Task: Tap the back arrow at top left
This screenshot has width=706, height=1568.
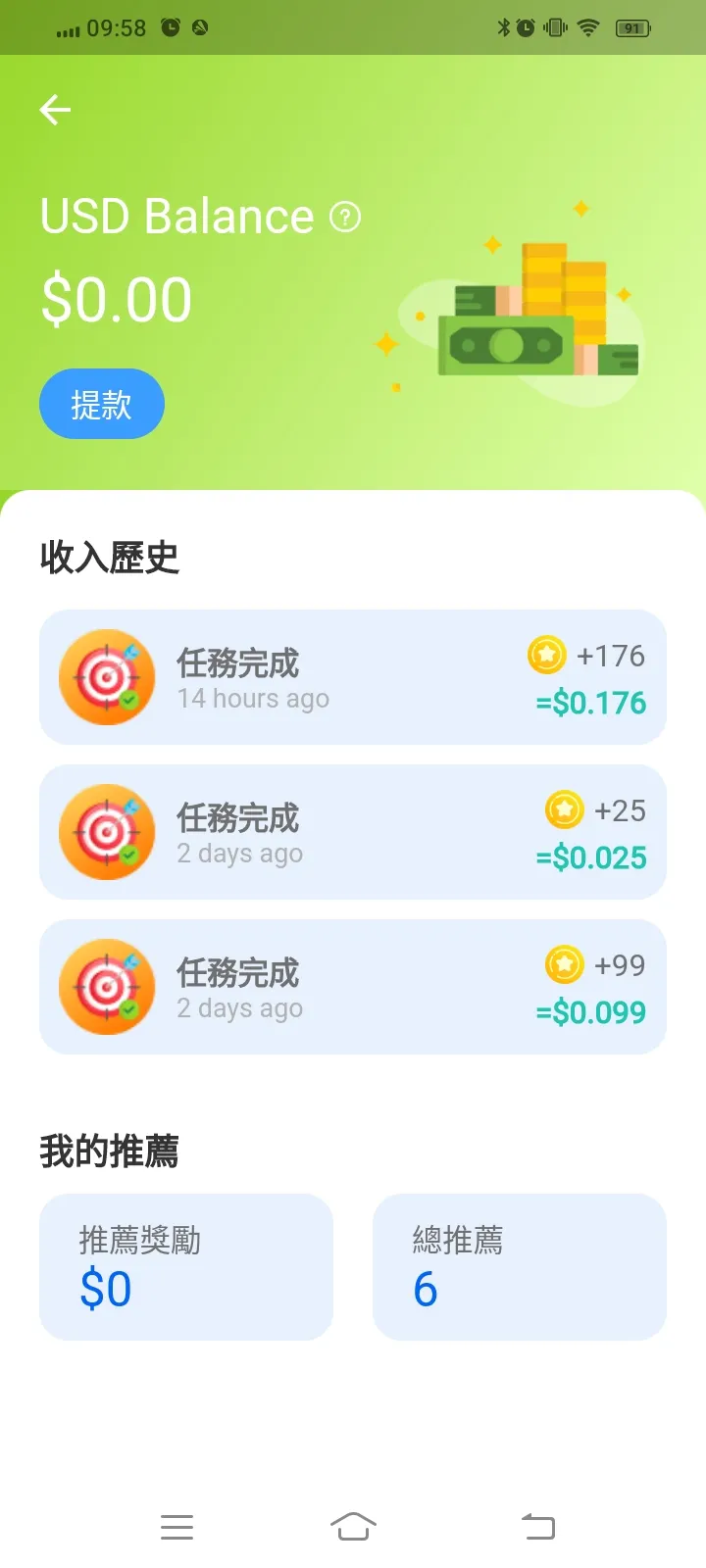Action: [55, 110]
